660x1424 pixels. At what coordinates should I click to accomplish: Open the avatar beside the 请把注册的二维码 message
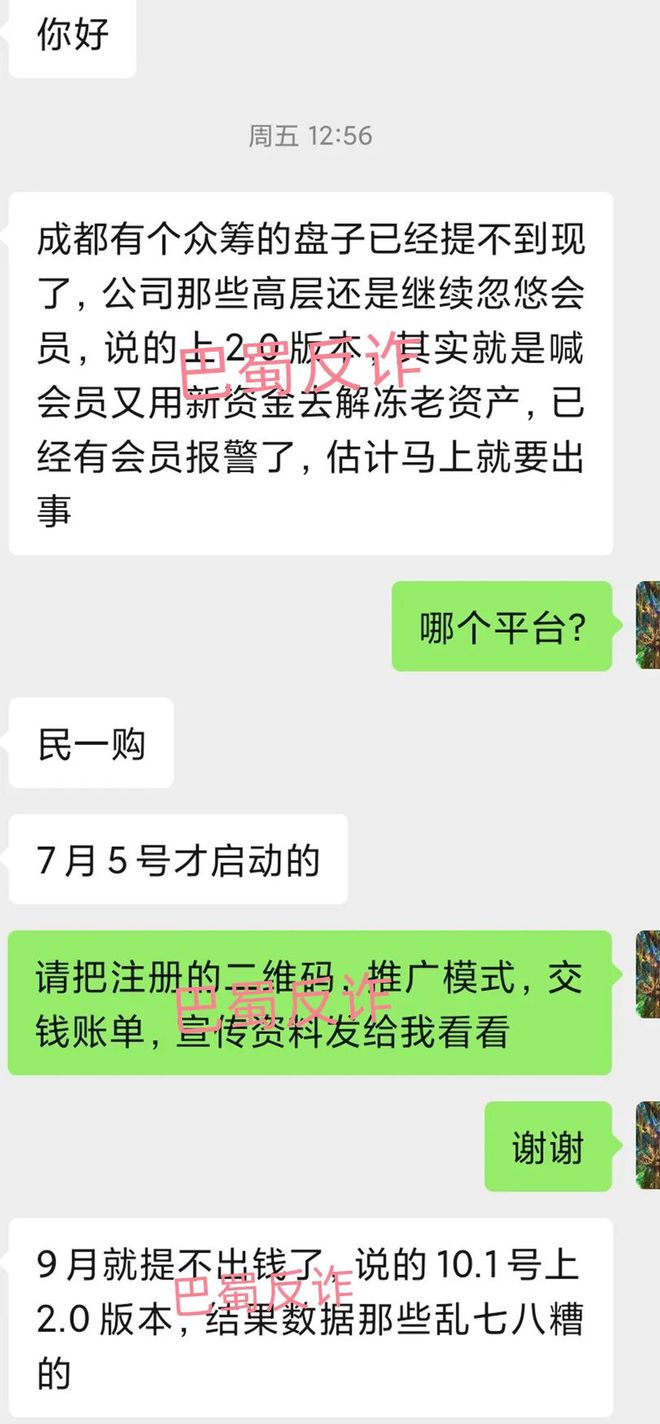click(648, 974)
